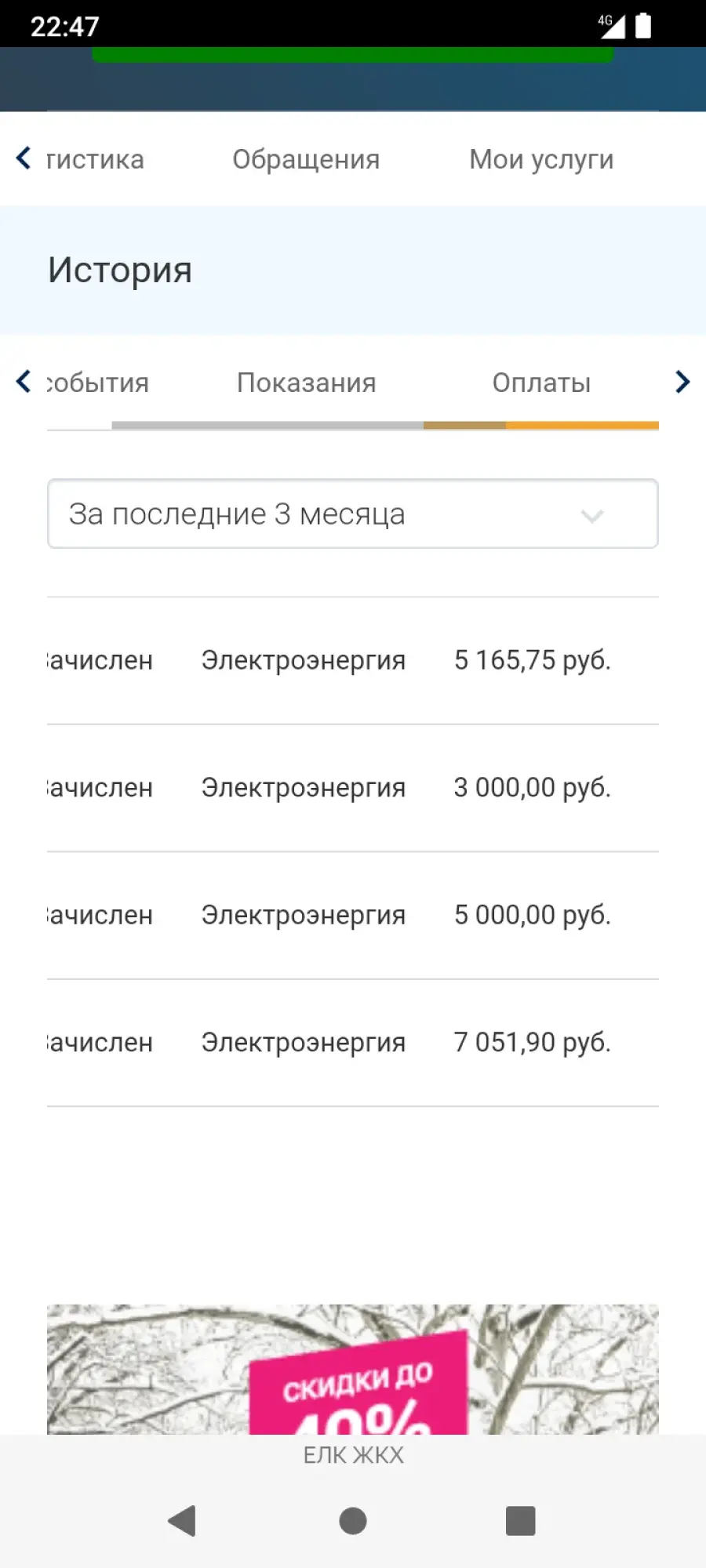Image resolution: width=706 pixels, height=1568 pixels.
Task: Tap left arrow of the top menu
Action: 24,158
